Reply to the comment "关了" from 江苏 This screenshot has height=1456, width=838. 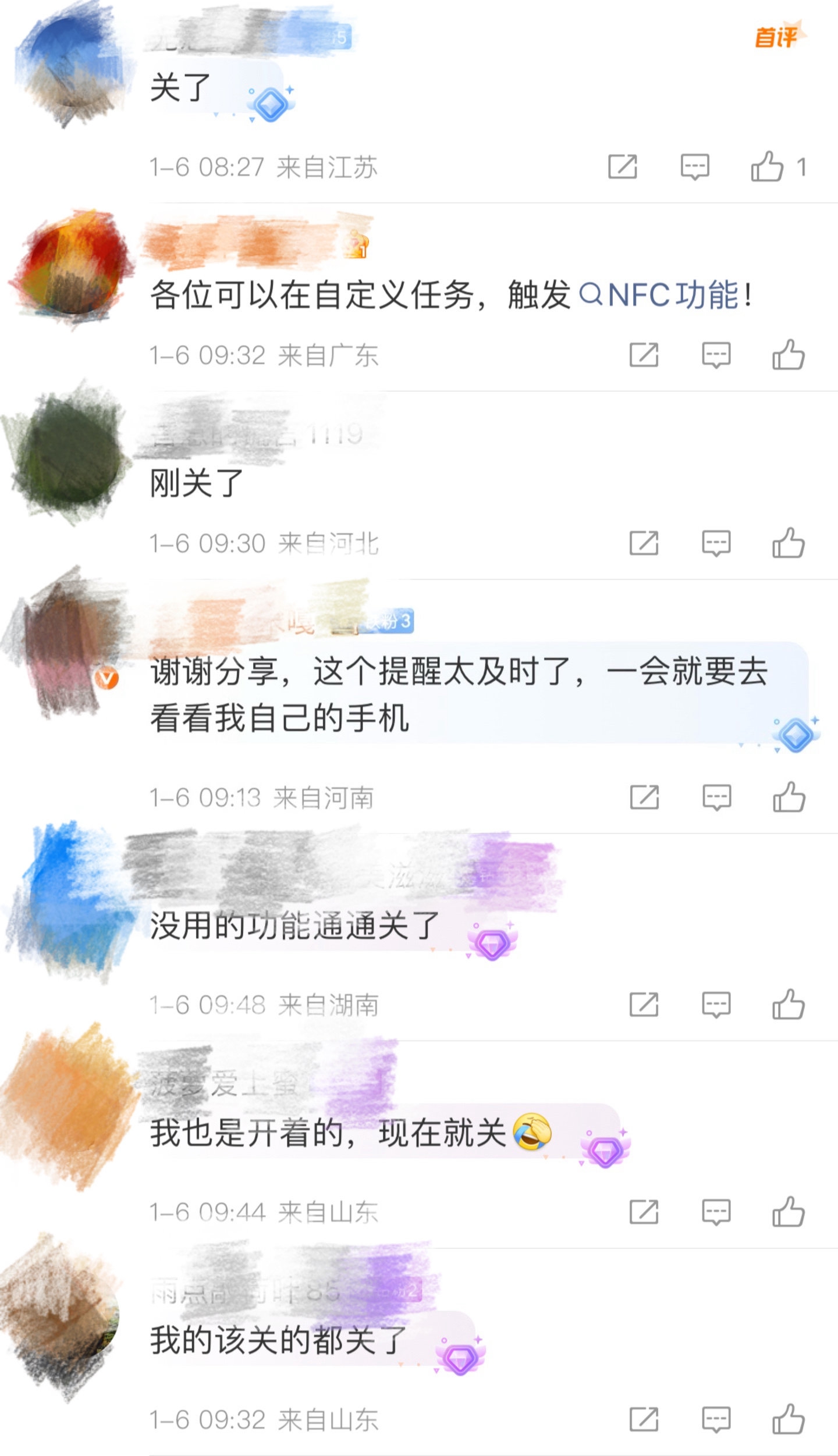(695, 167)
